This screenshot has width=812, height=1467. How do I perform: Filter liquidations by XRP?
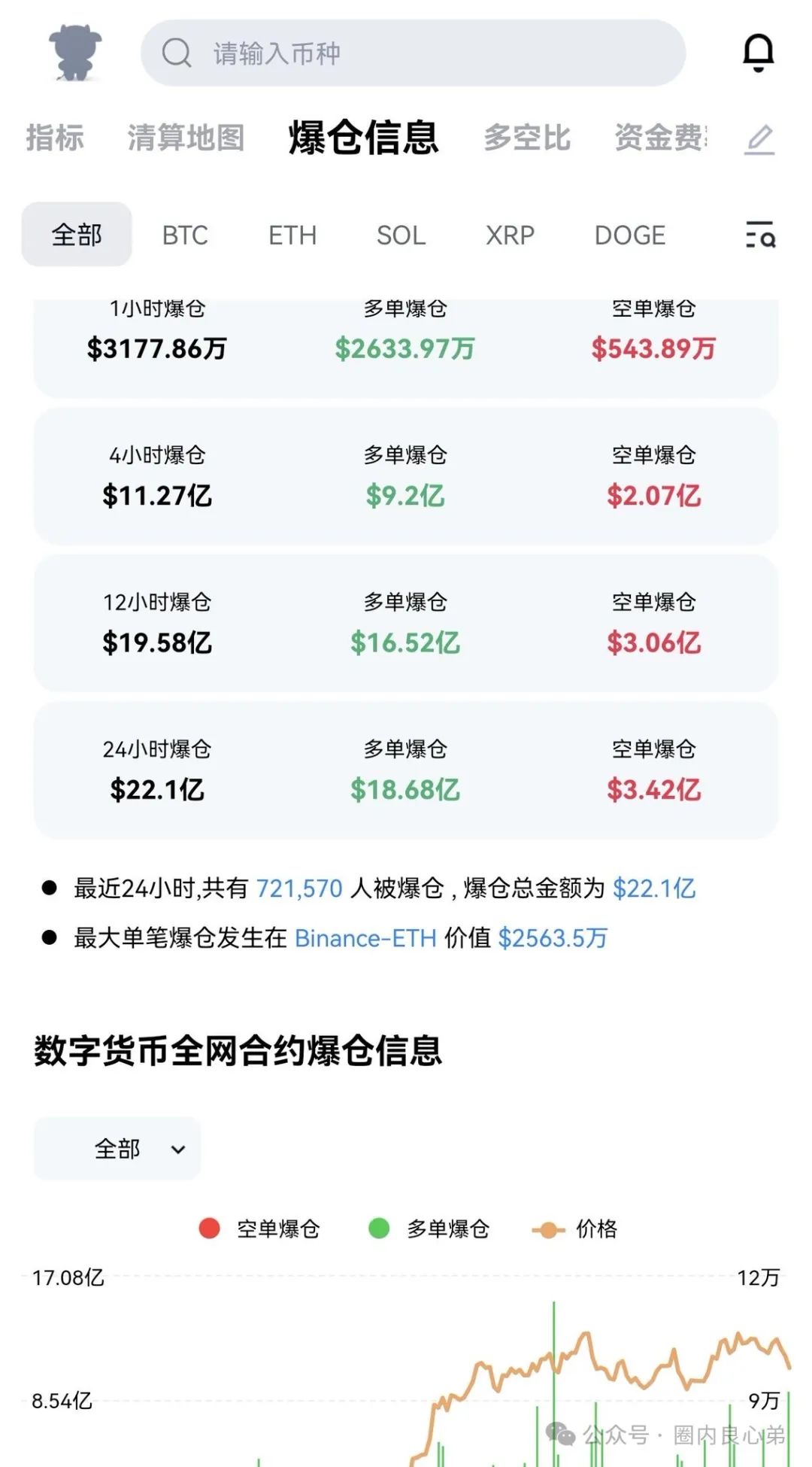click(x=510, y=235)
